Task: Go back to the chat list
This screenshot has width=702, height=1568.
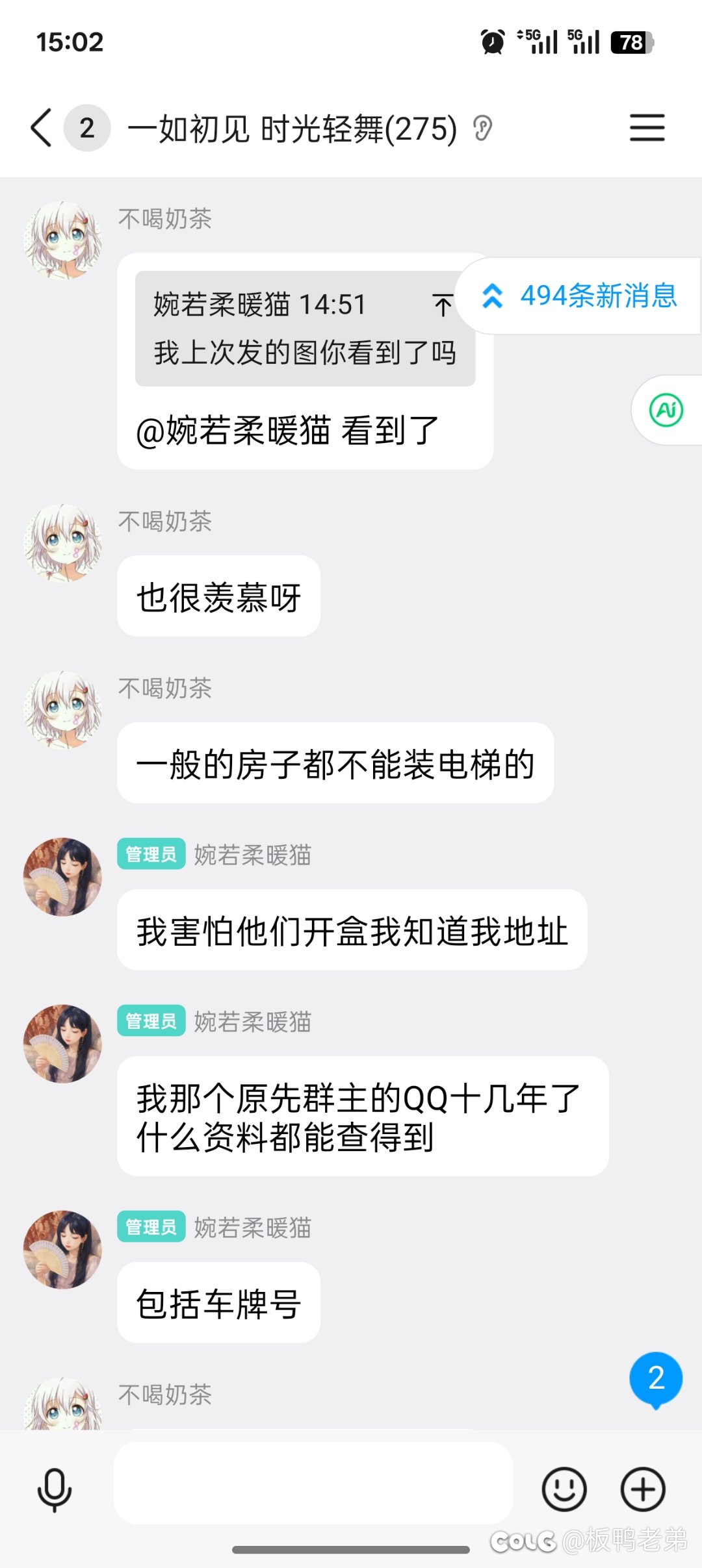Action: [x=41, y=127]
